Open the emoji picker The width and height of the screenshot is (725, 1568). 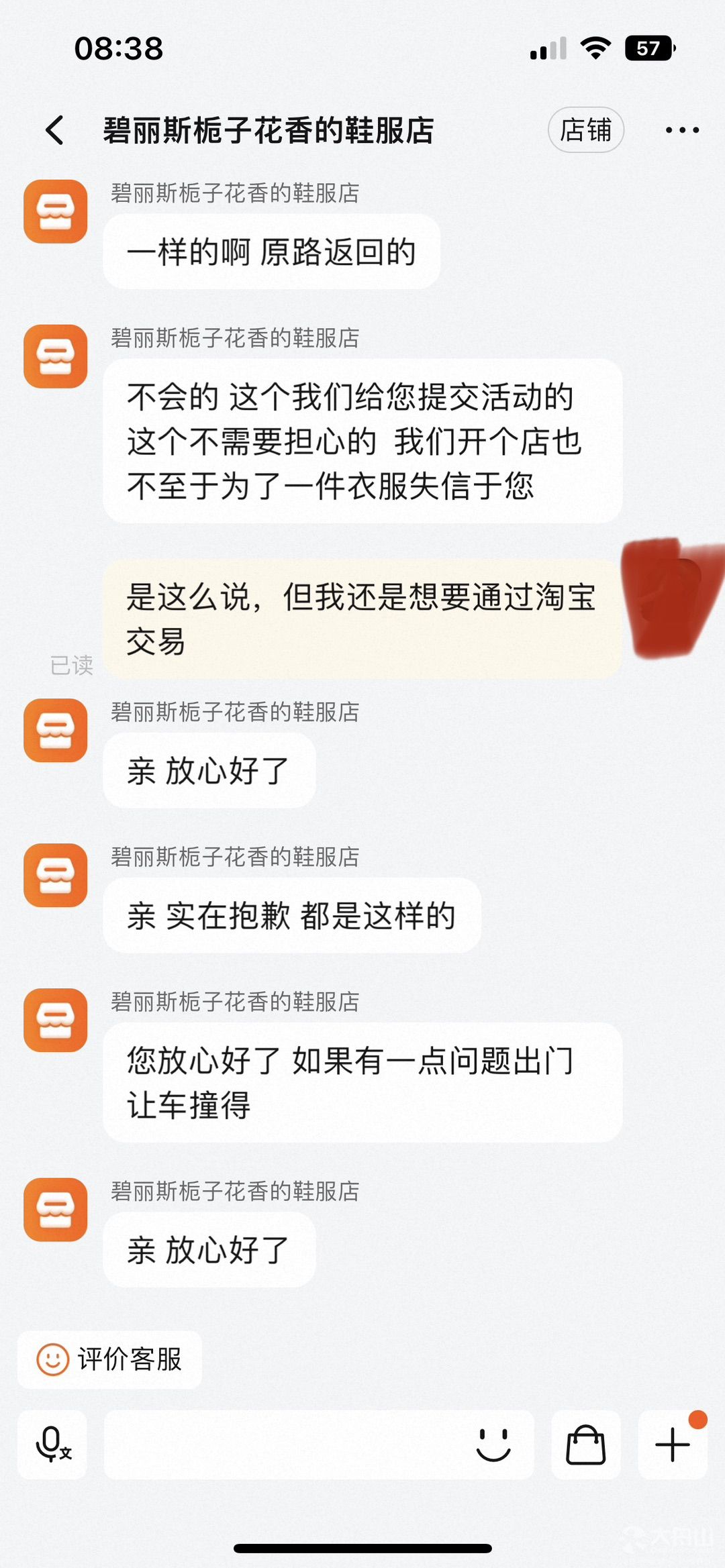[493, 1445]
